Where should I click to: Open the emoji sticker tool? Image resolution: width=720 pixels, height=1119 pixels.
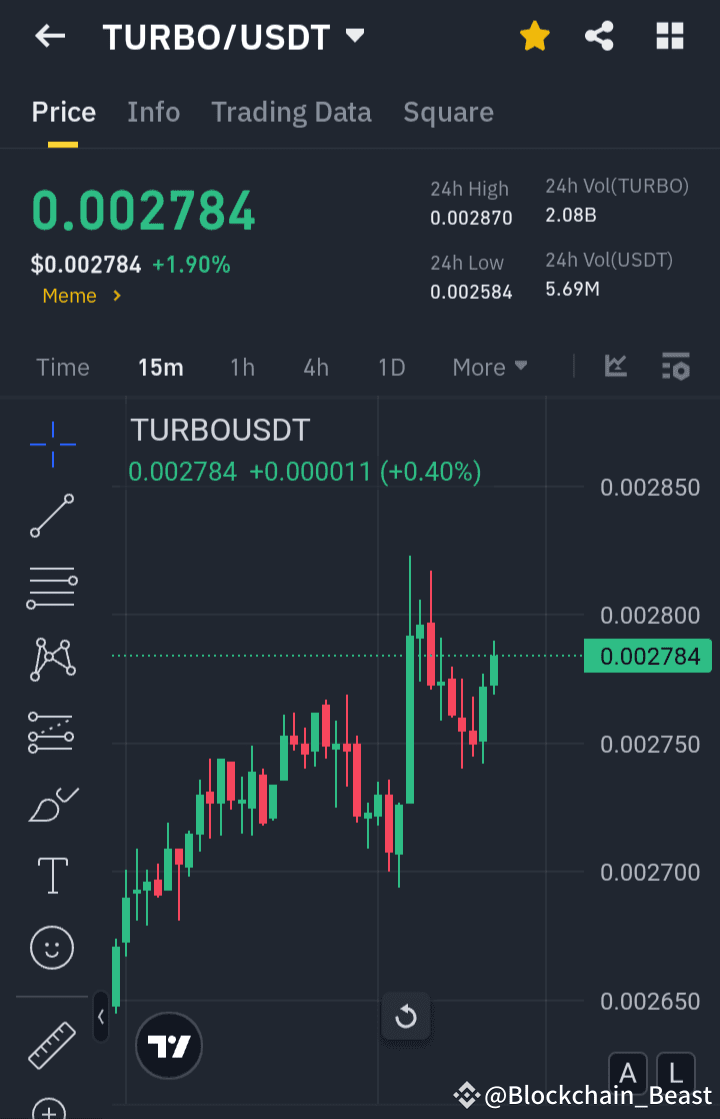pyautogui.click(x=51, y=947)
